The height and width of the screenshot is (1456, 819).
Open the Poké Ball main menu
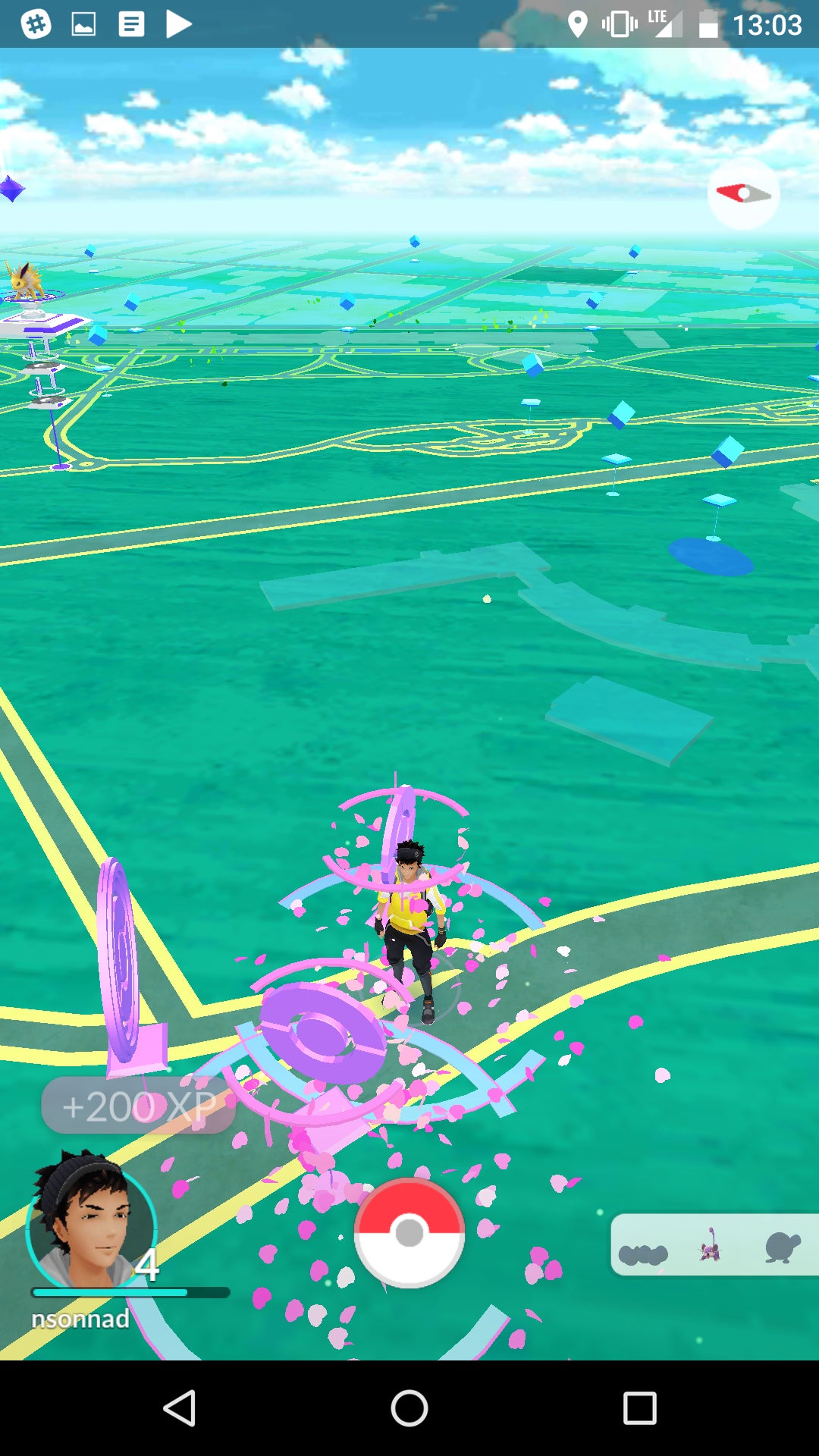point(409,1232)
